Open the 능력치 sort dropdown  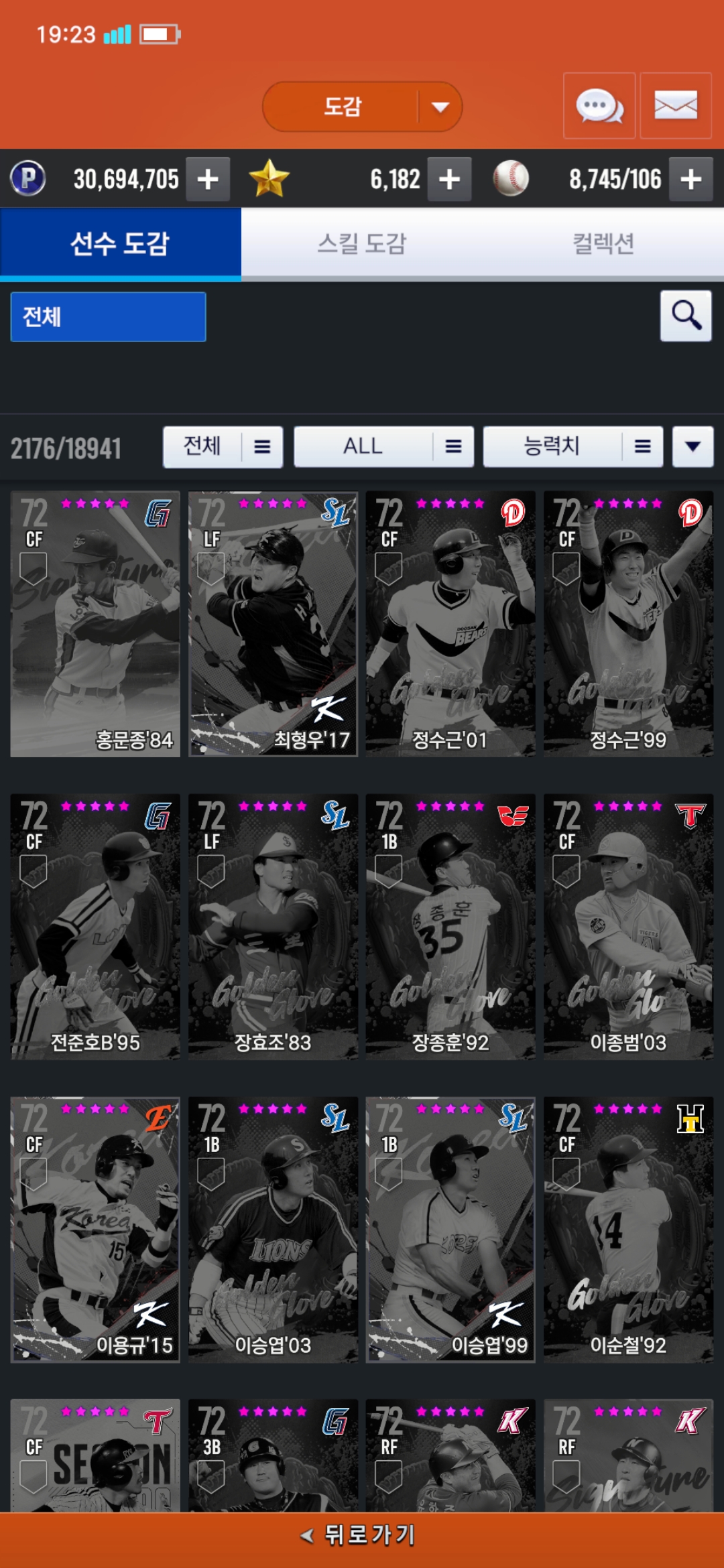(572, 446)
